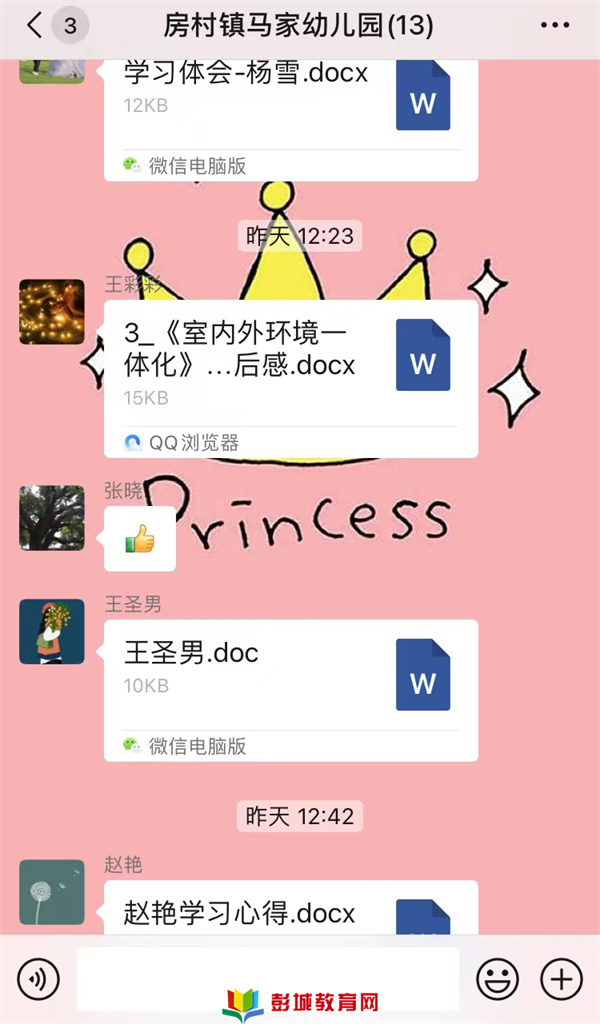View 赵艳's profile avatar

(x=52, y=892)
